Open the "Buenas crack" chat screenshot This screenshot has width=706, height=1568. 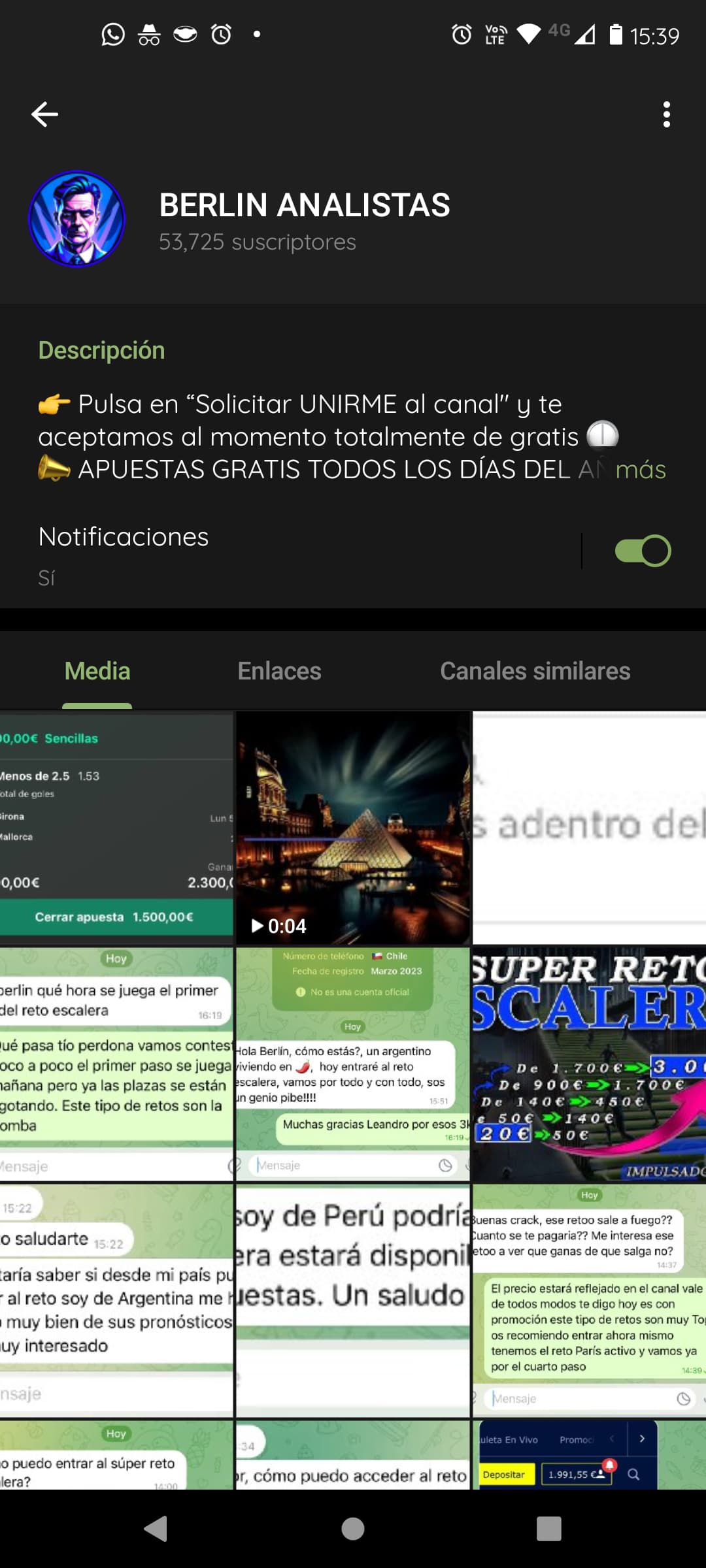(589, 1300)
